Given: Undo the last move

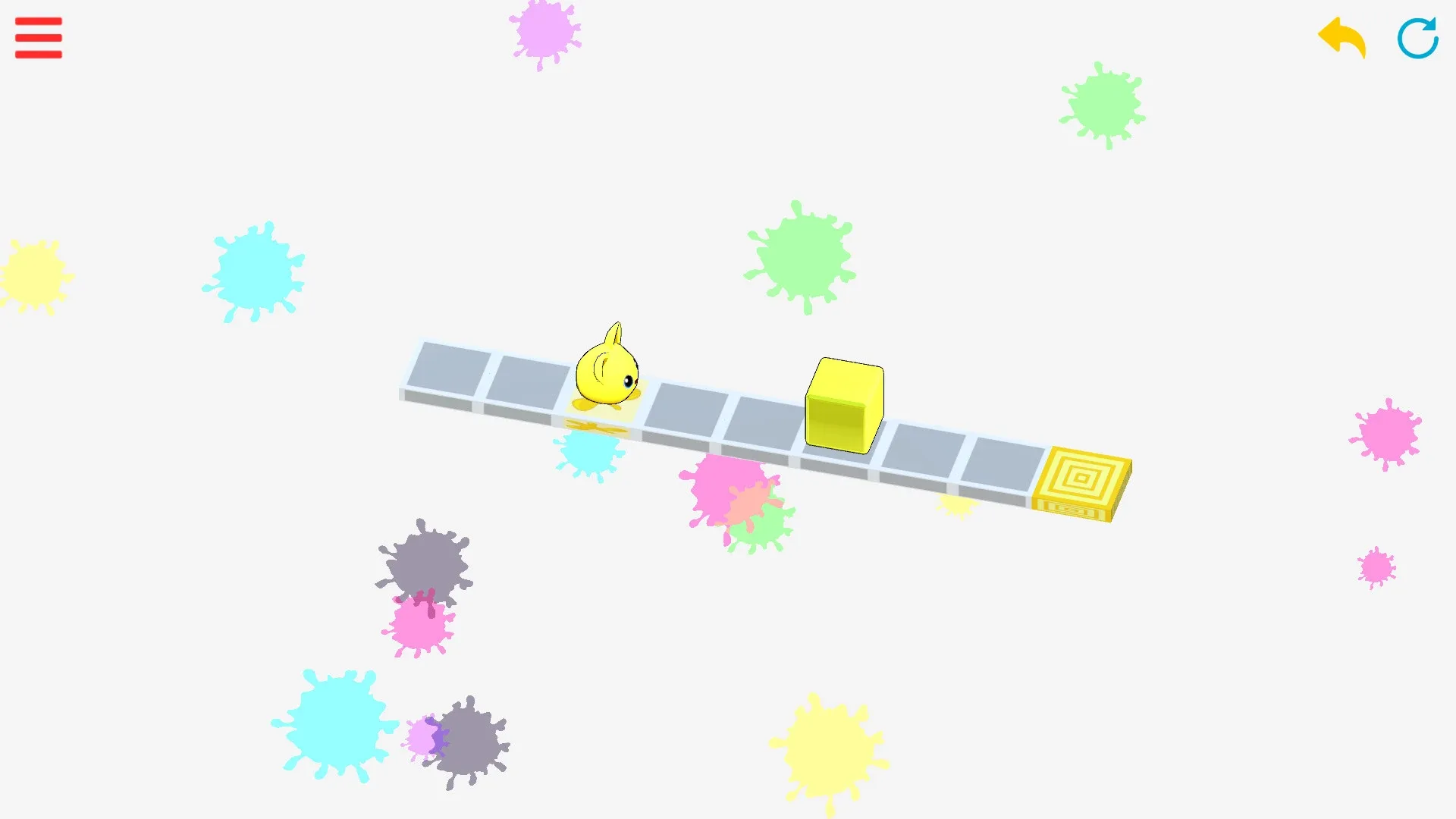Looking at the screenshot, I should pos(1341,37).
